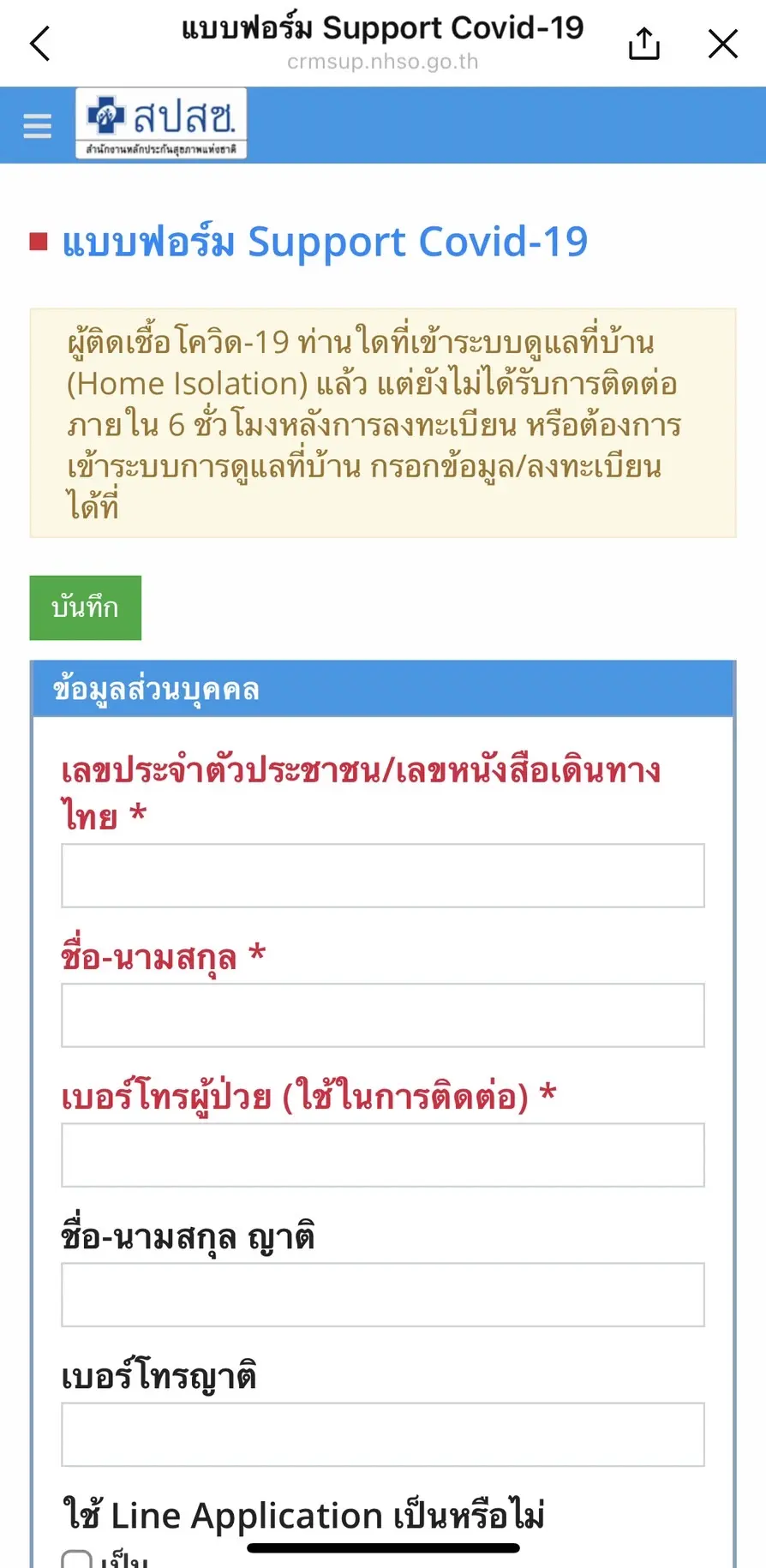Viewport: 766px width, 1568px height.
Task: Close the in-app browser
Action: (x=722, y=44)
